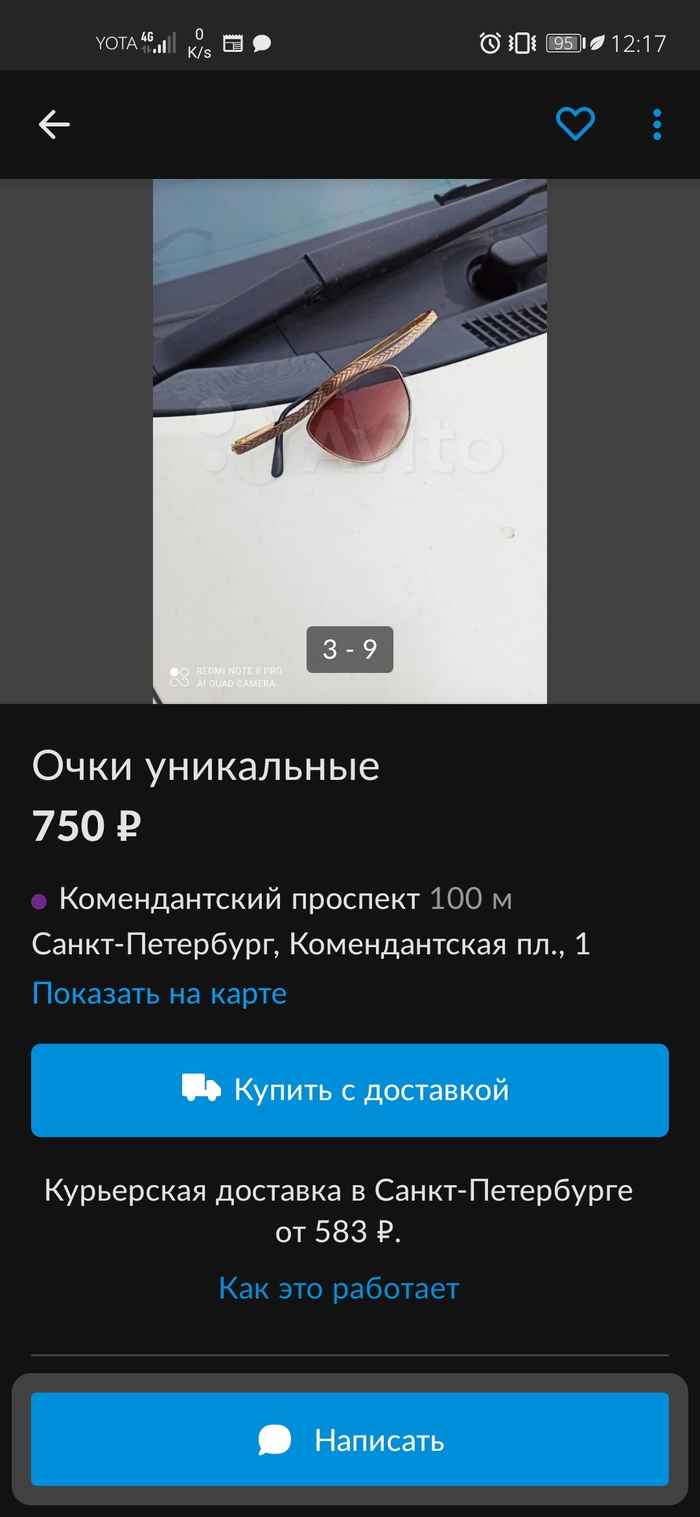Open the three-dot overflow menu
This screenshot has height=1517, width=700.
[x=657, y=124]
